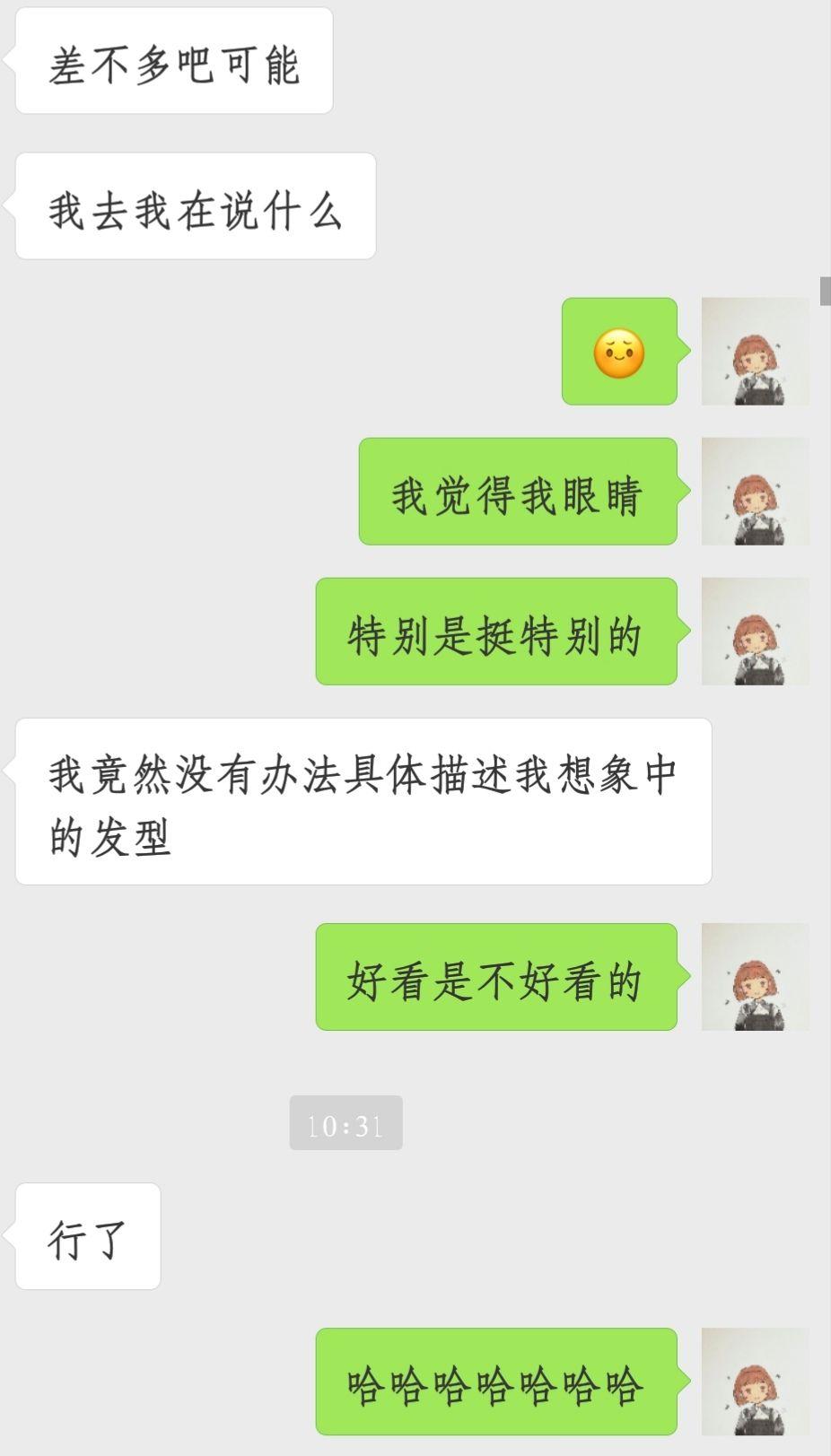The height and width of the screenshot is (1456, 831).
Task: Tap the avatar next to 我觉得我眼睛
Action: pos(755,491)
